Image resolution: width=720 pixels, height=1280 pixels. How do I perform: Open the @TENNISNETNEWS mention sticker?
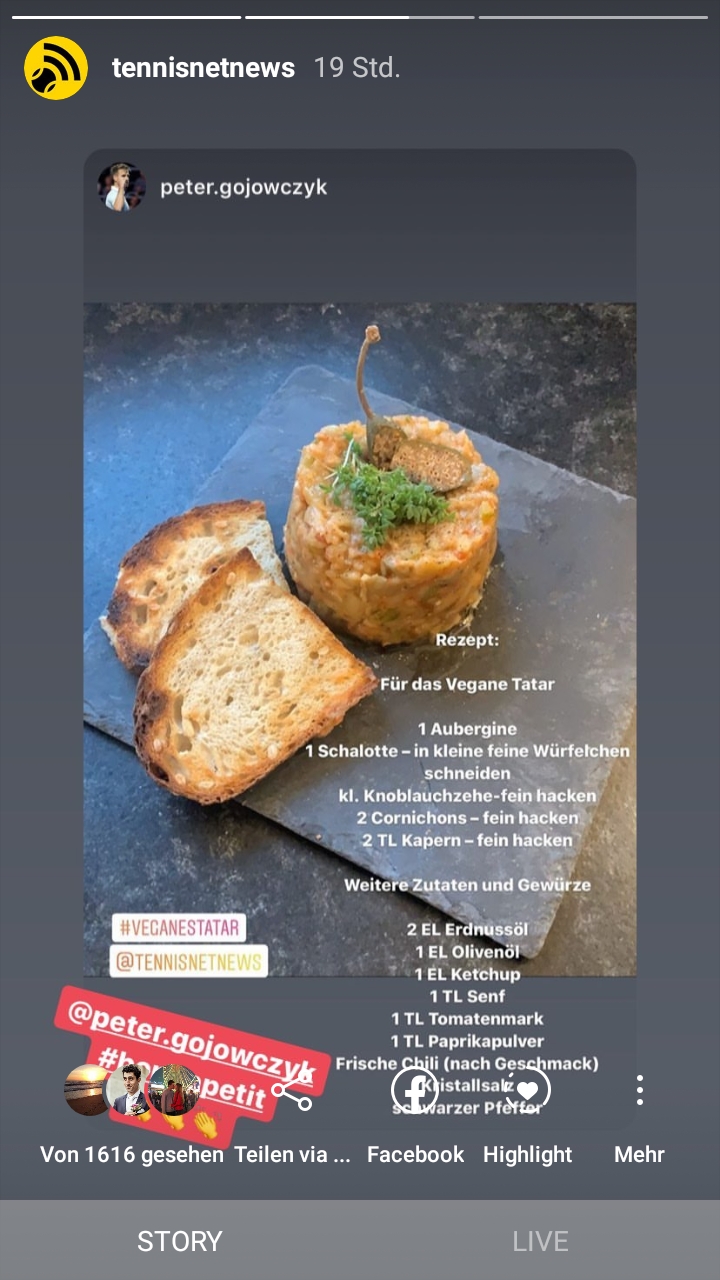[189, 962]
